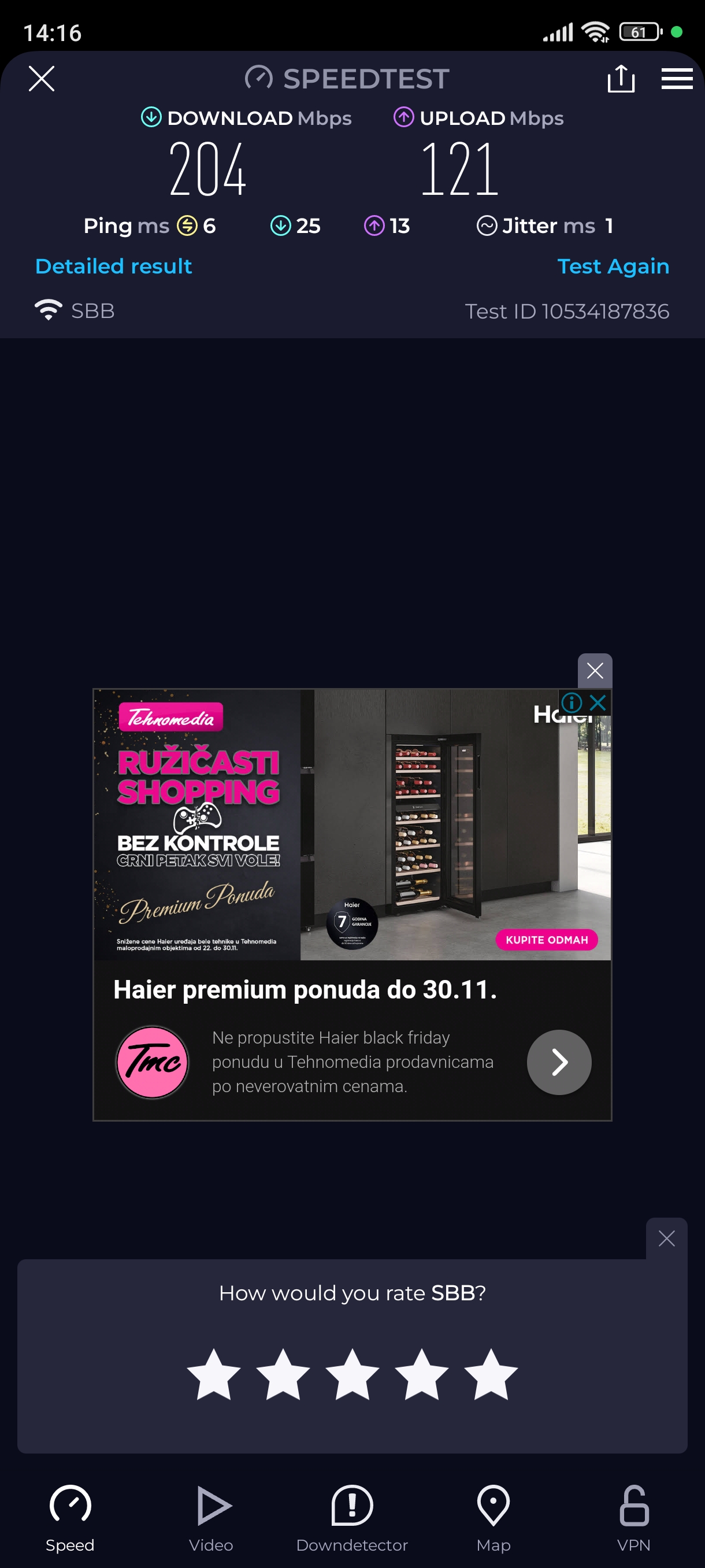Rate SBB three stars
This screenshot has height=1568, width=705.
pyautogui.click(x=352, y=1375)
